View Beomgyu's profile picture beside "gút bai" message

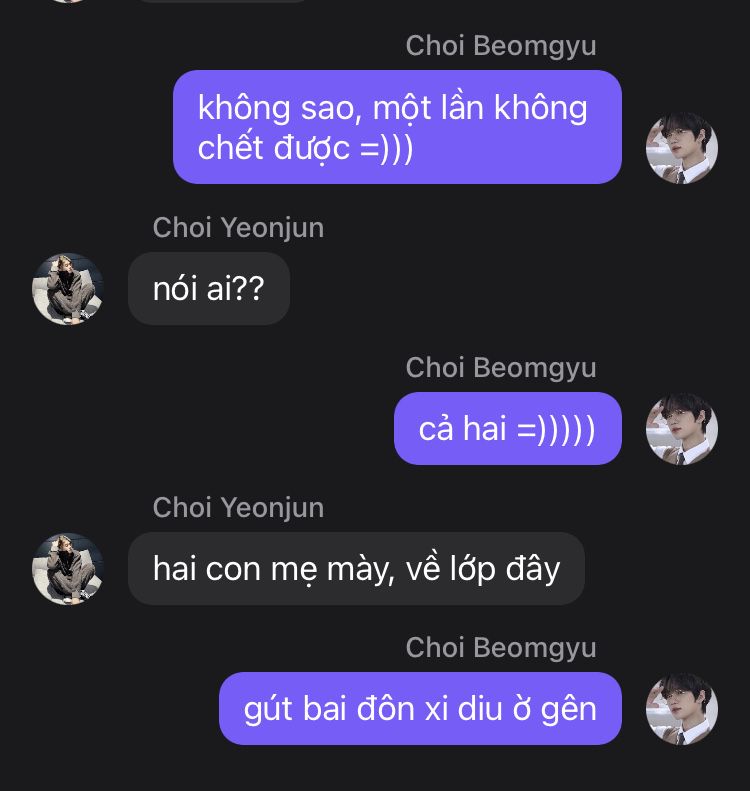682,709
